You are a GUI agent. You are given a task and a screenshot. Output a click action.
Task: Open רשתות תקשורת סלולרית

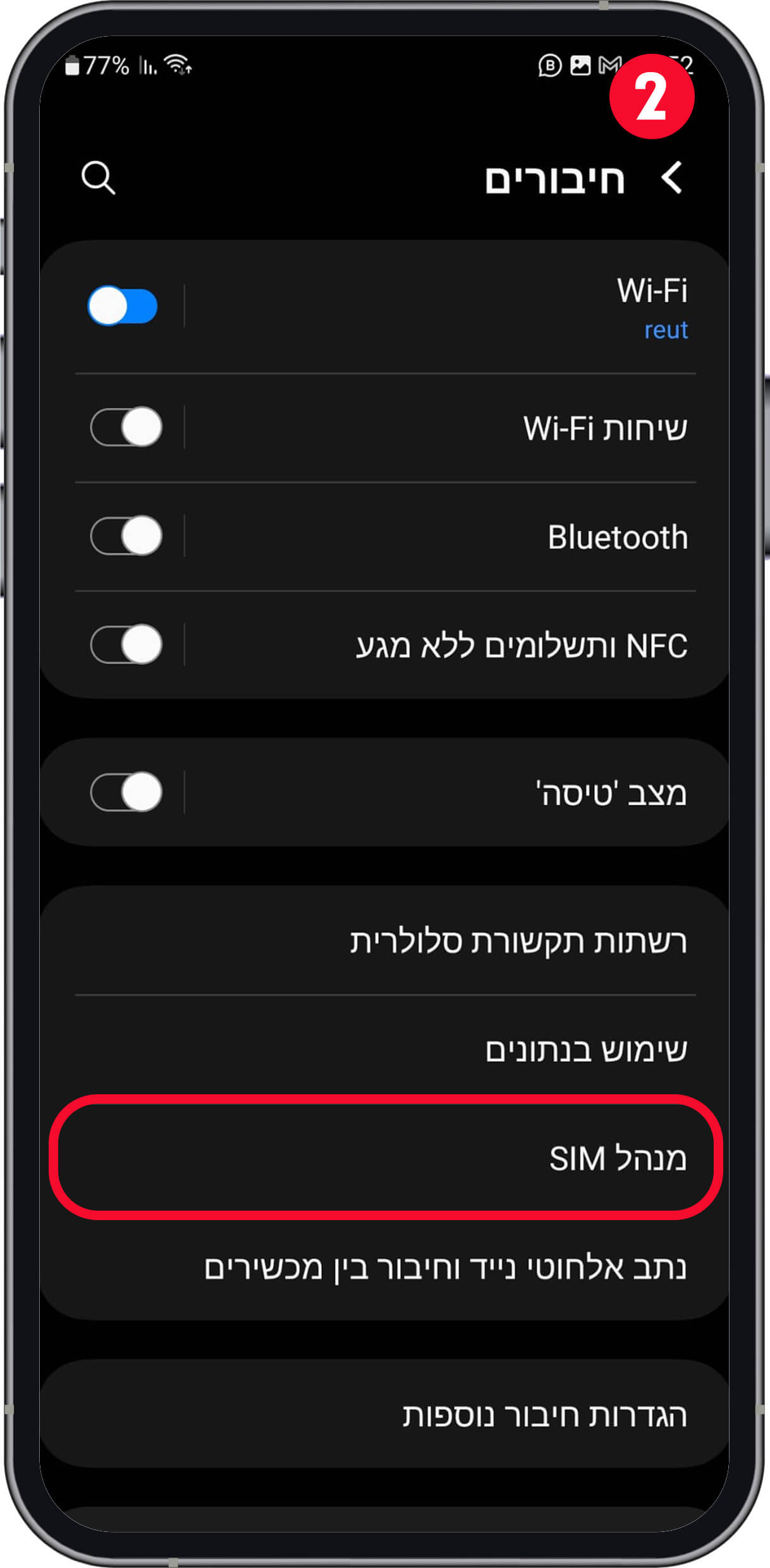pyautogui.click(x=443, y=941)
